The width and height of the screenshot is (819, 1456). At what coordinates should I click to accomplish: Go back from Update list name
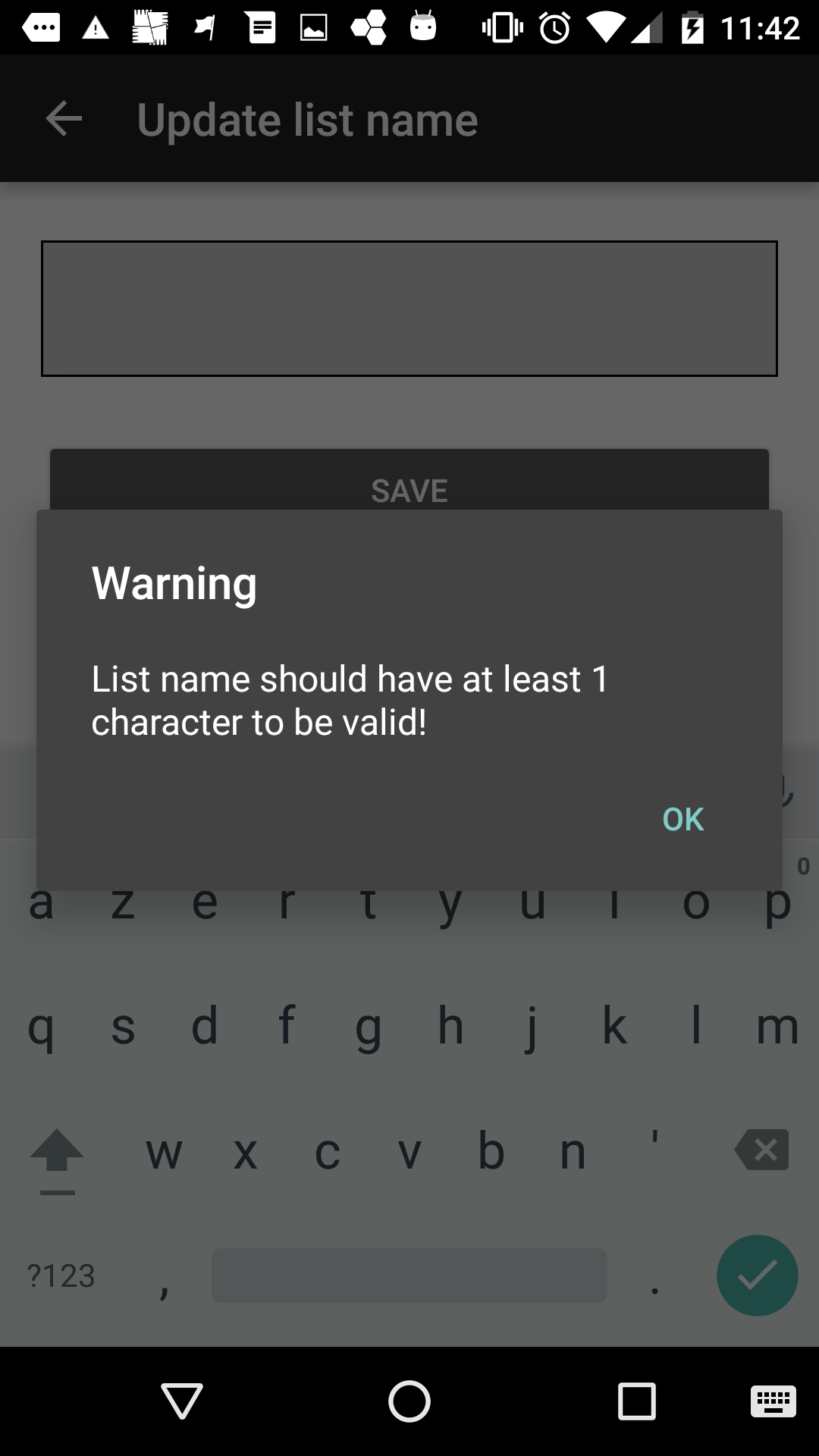[64, 119]
